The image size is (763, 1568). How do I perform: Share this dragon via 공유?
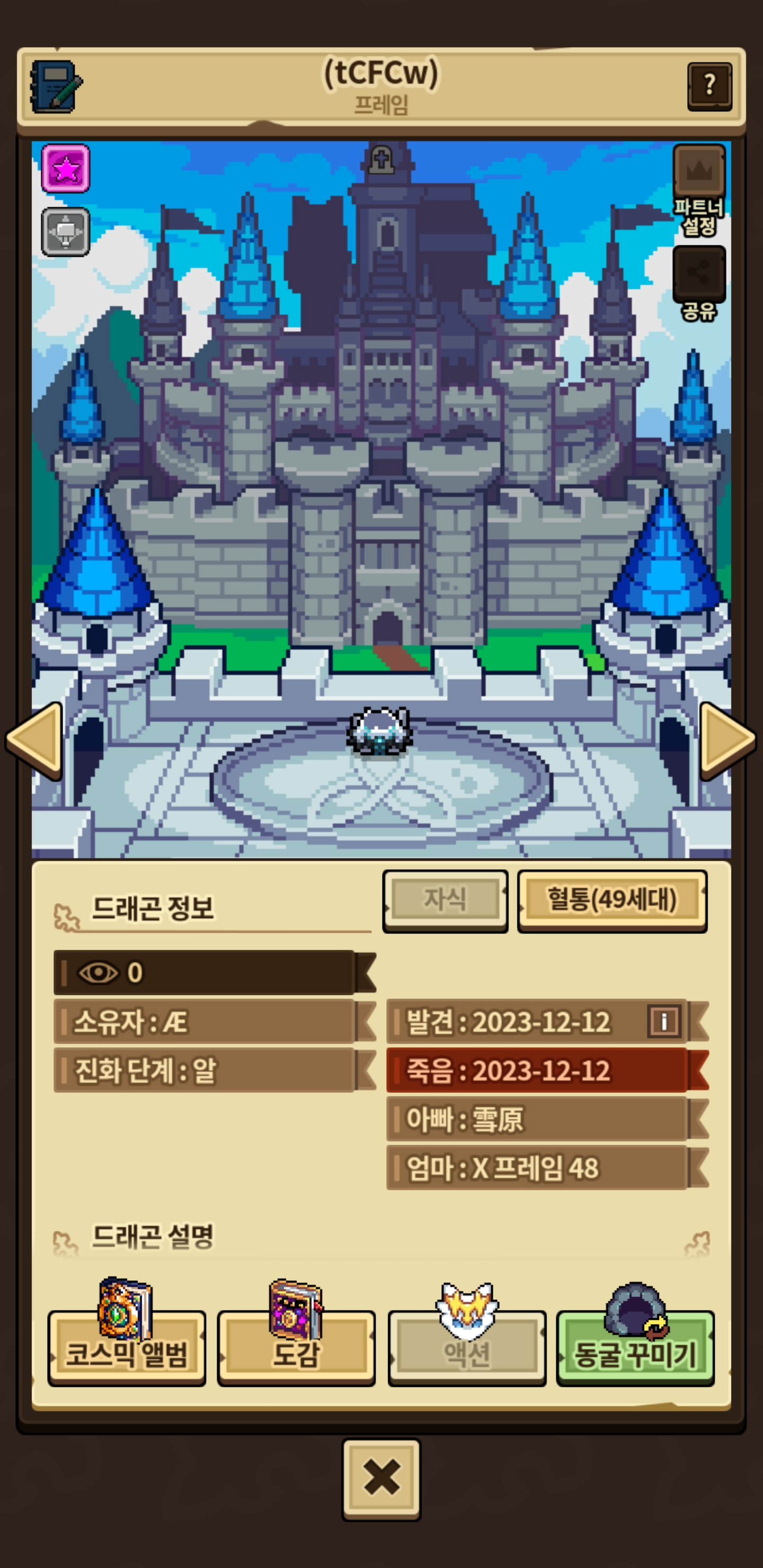click(698, 274)
